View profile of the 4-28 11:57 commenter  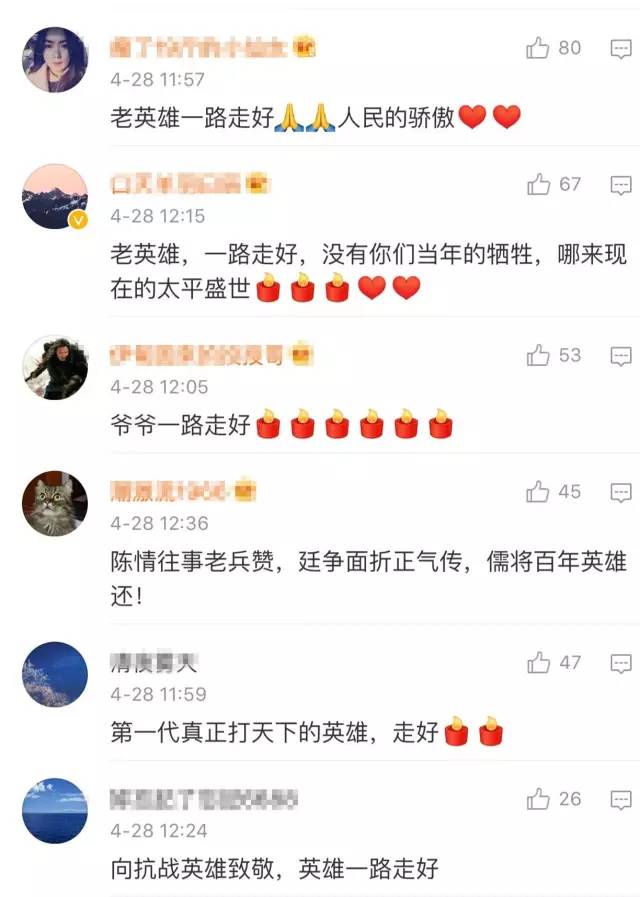coord(55,59)
